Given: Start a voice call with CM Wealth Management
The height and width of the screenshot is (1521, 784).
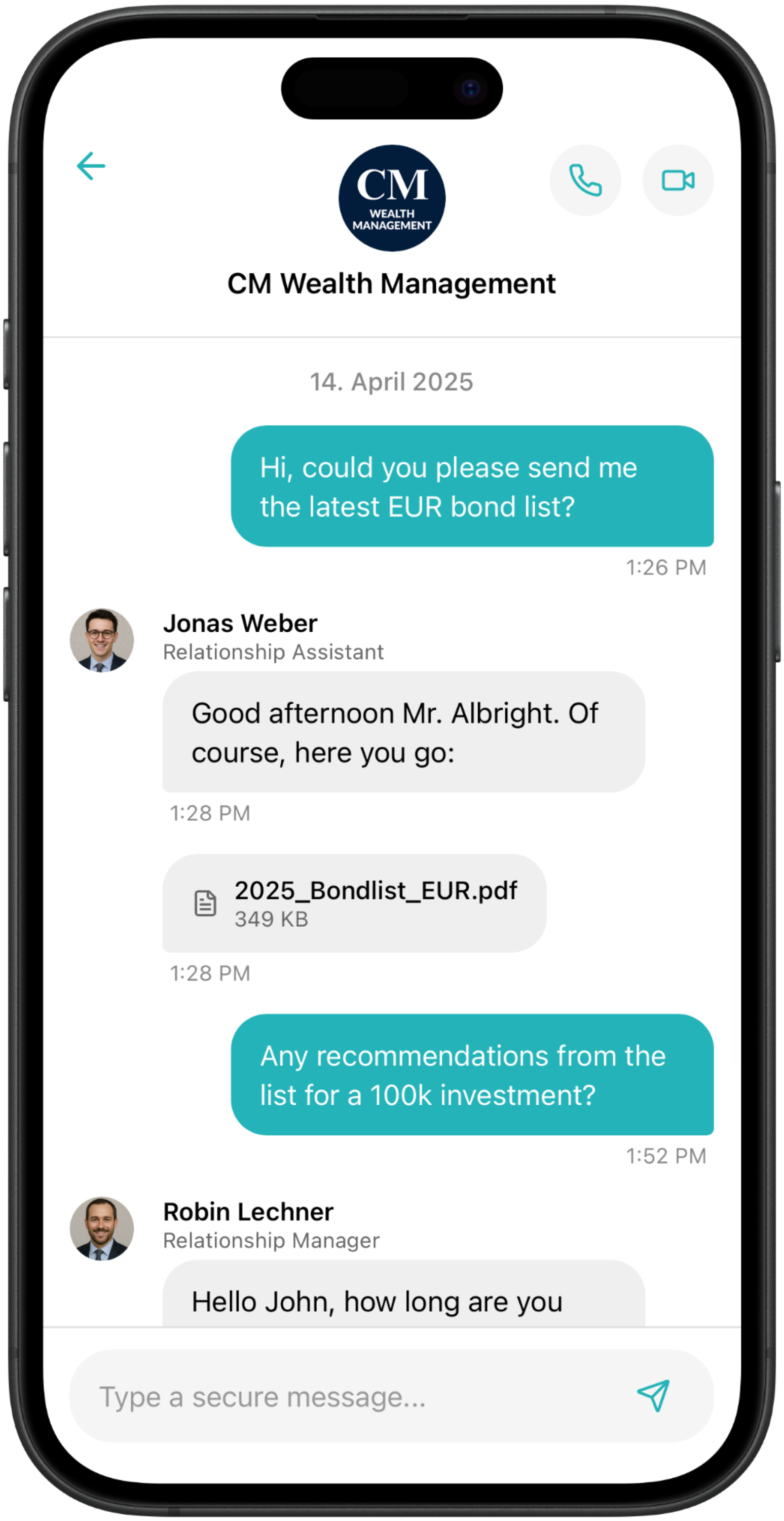Looking at the screenshot, I should [584, 180].
